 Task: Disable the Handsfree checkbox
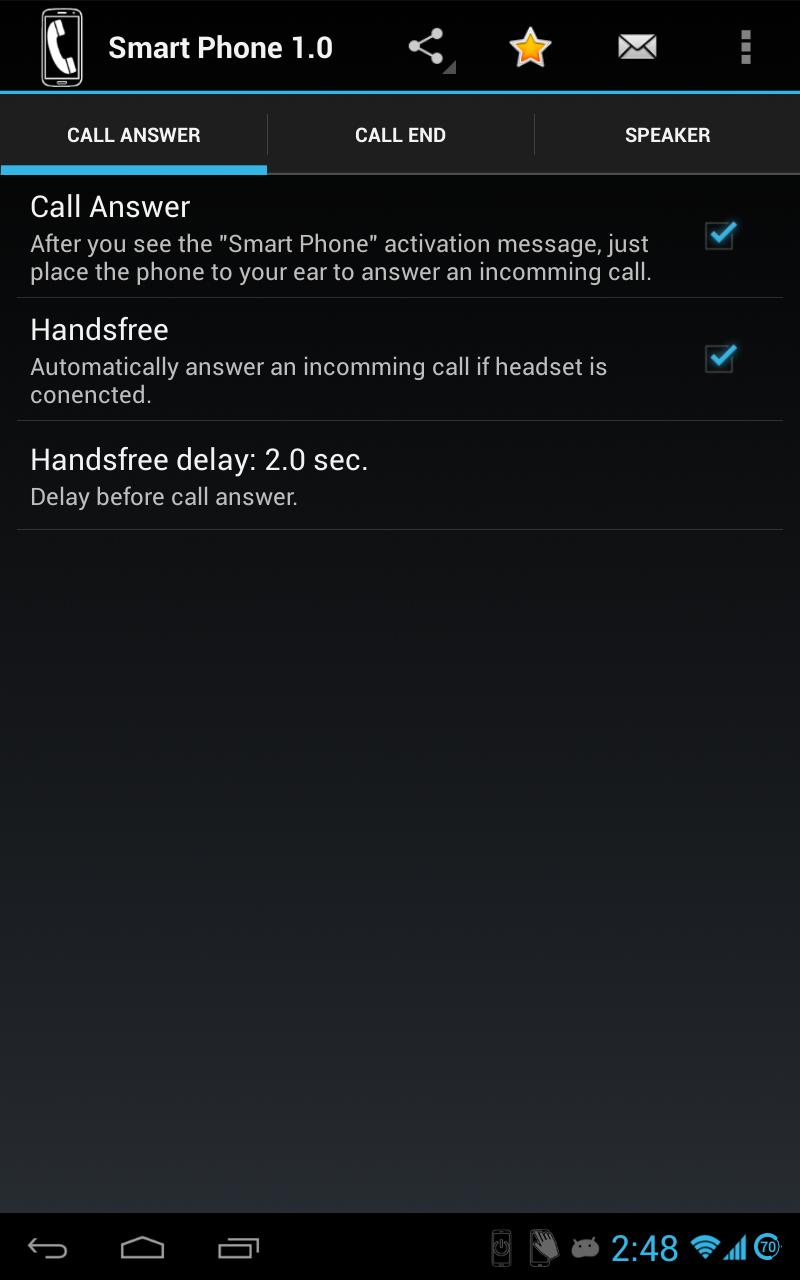pyautogui.click(x=720, y=358)
